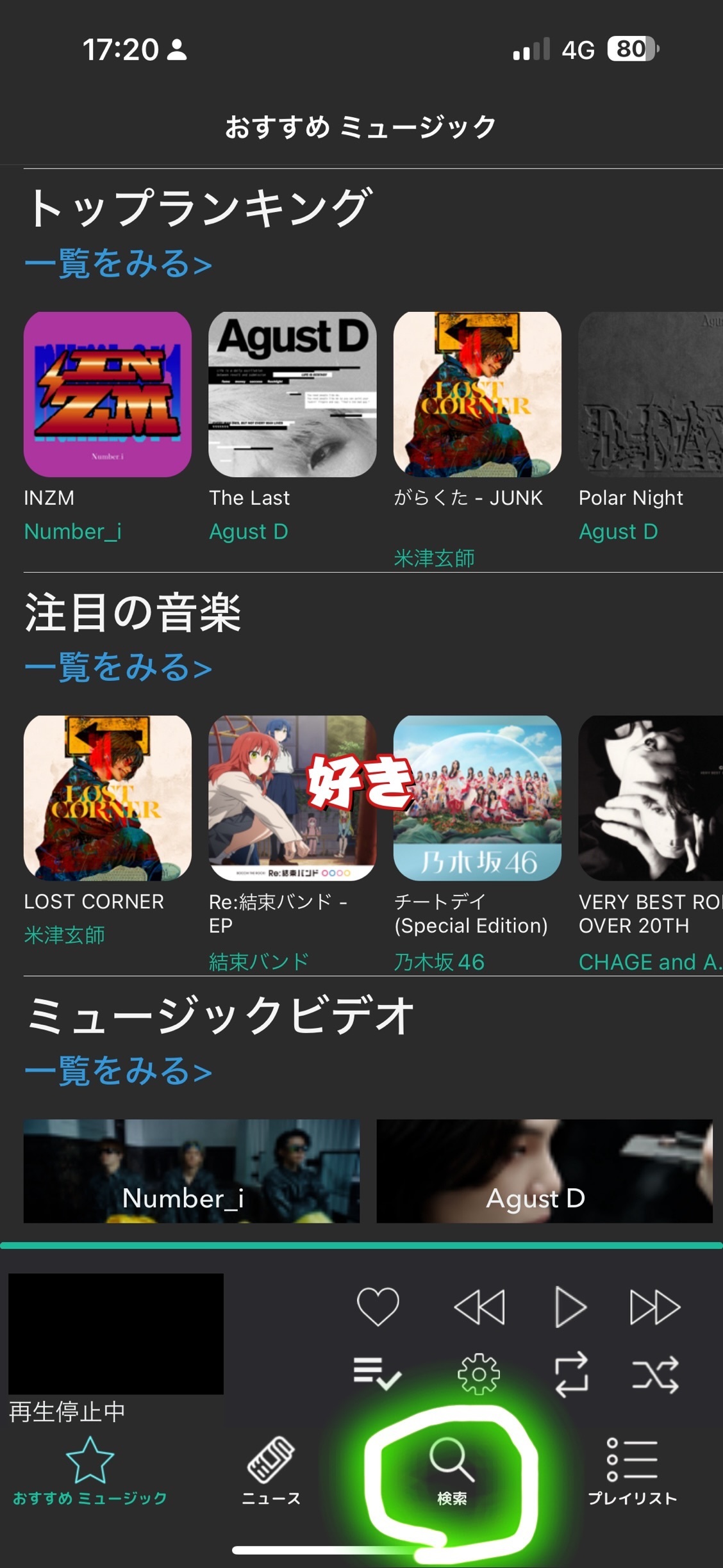Play the Number_i music video
The image size is (723, 1568).
[x=192, y=1171]
